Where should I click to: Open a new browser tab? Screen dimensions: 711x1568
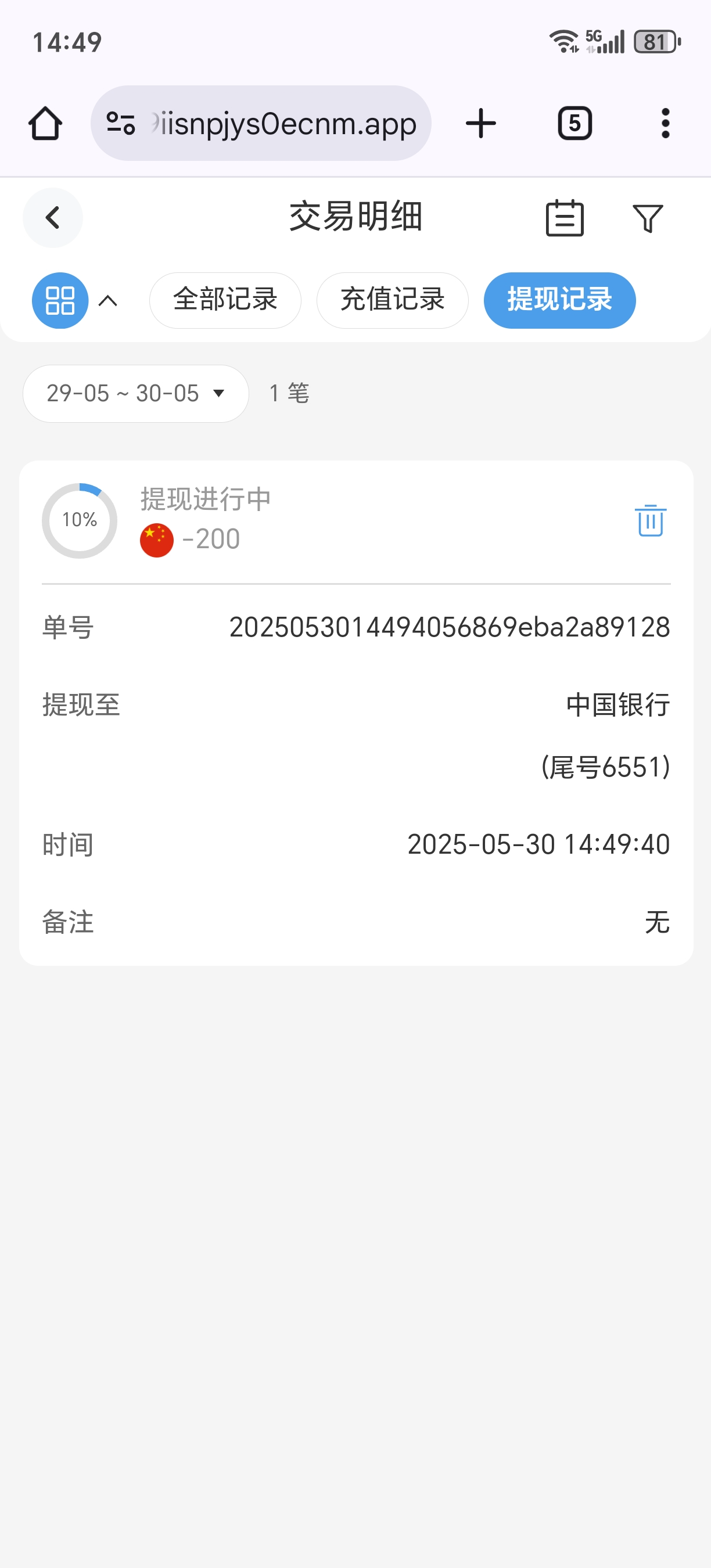point(481,124)
